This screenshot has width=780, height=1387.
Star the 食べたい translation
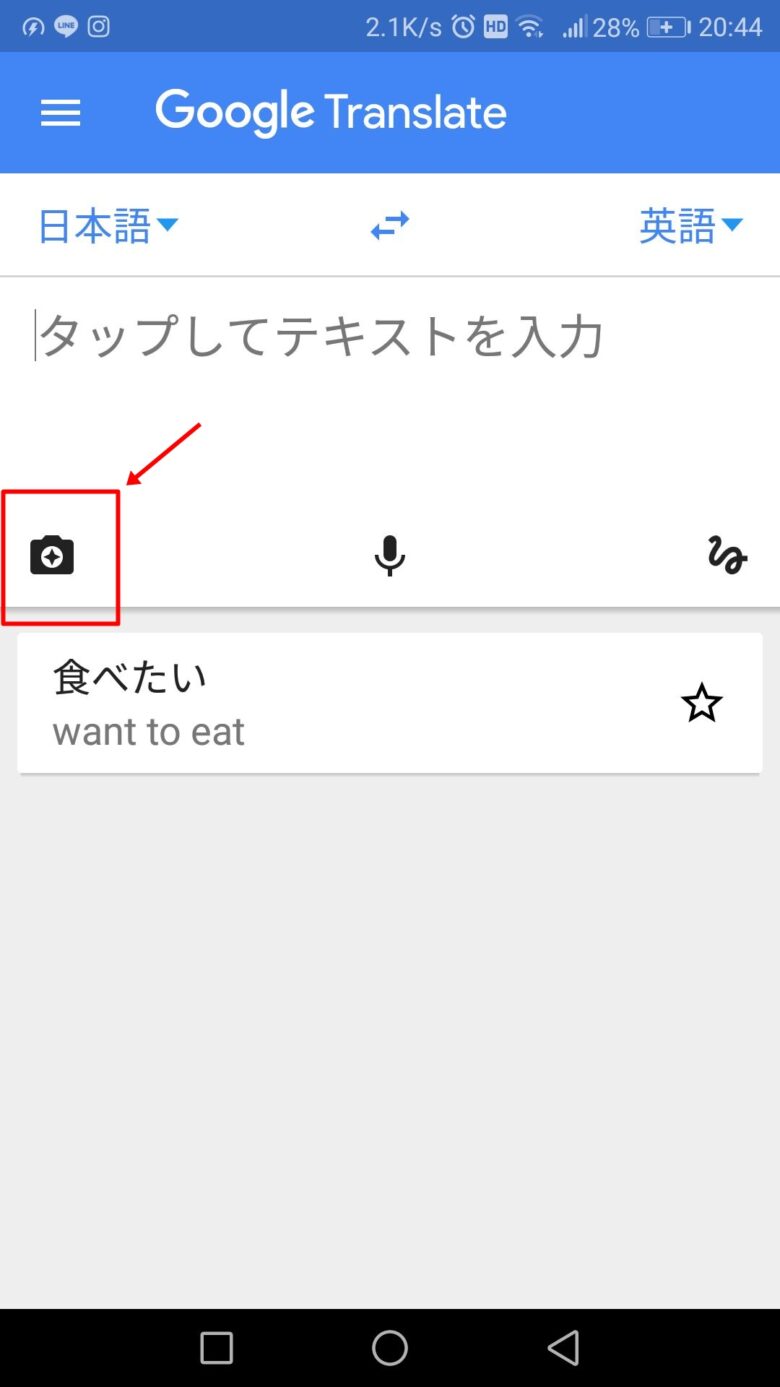pyautogui.click(x=701, y=703)
